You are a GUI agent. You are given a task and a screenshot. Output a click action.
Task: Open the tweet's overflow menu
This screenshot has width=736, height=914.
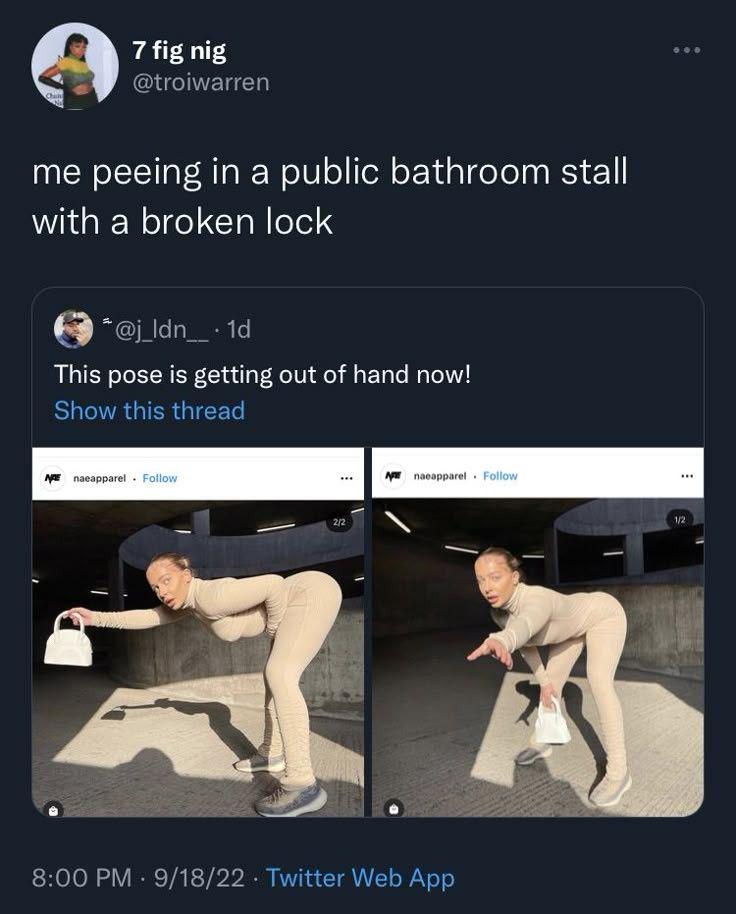(686, 49)
